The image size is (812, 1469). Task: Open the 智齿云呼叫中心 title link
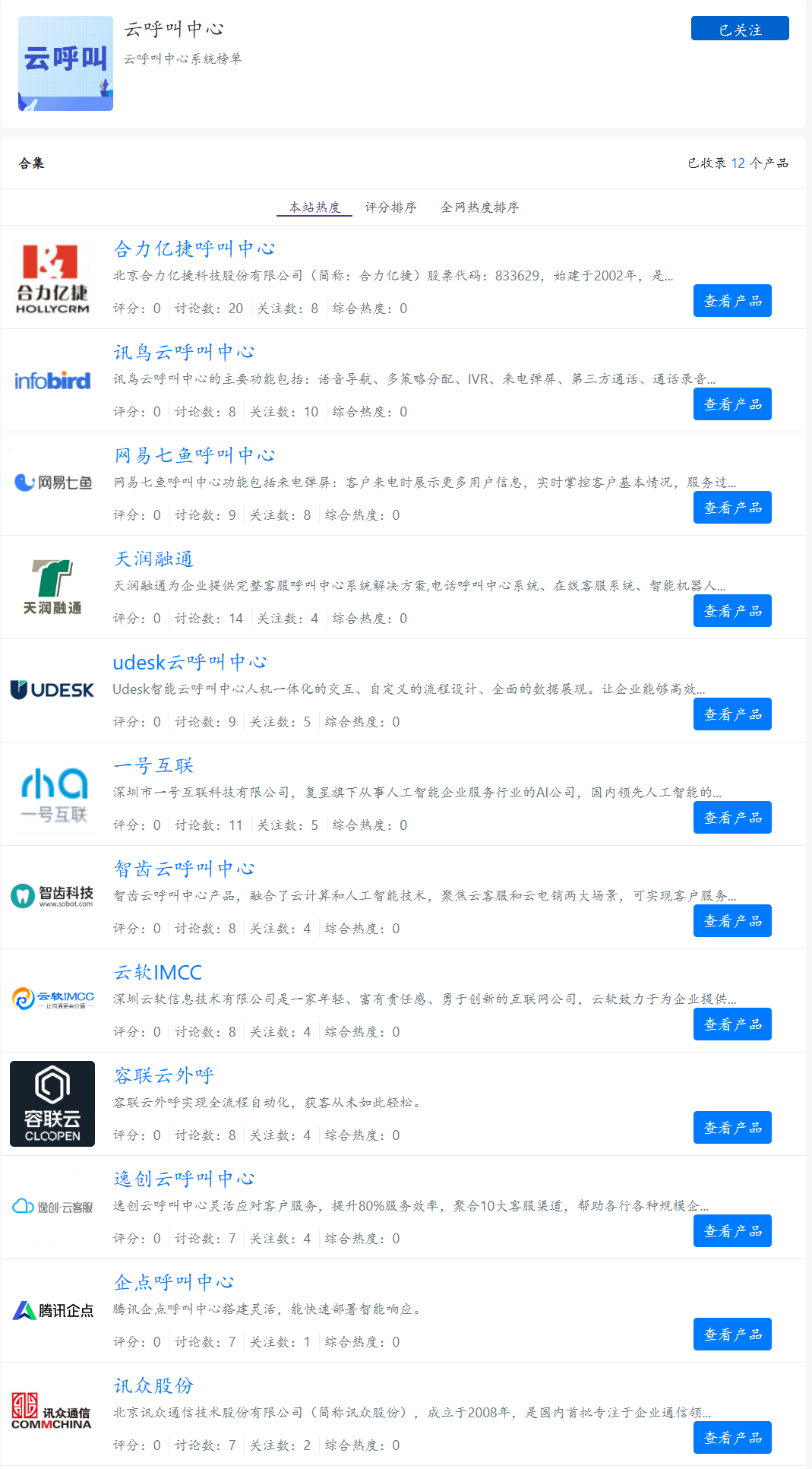click(x=185, y=869)
